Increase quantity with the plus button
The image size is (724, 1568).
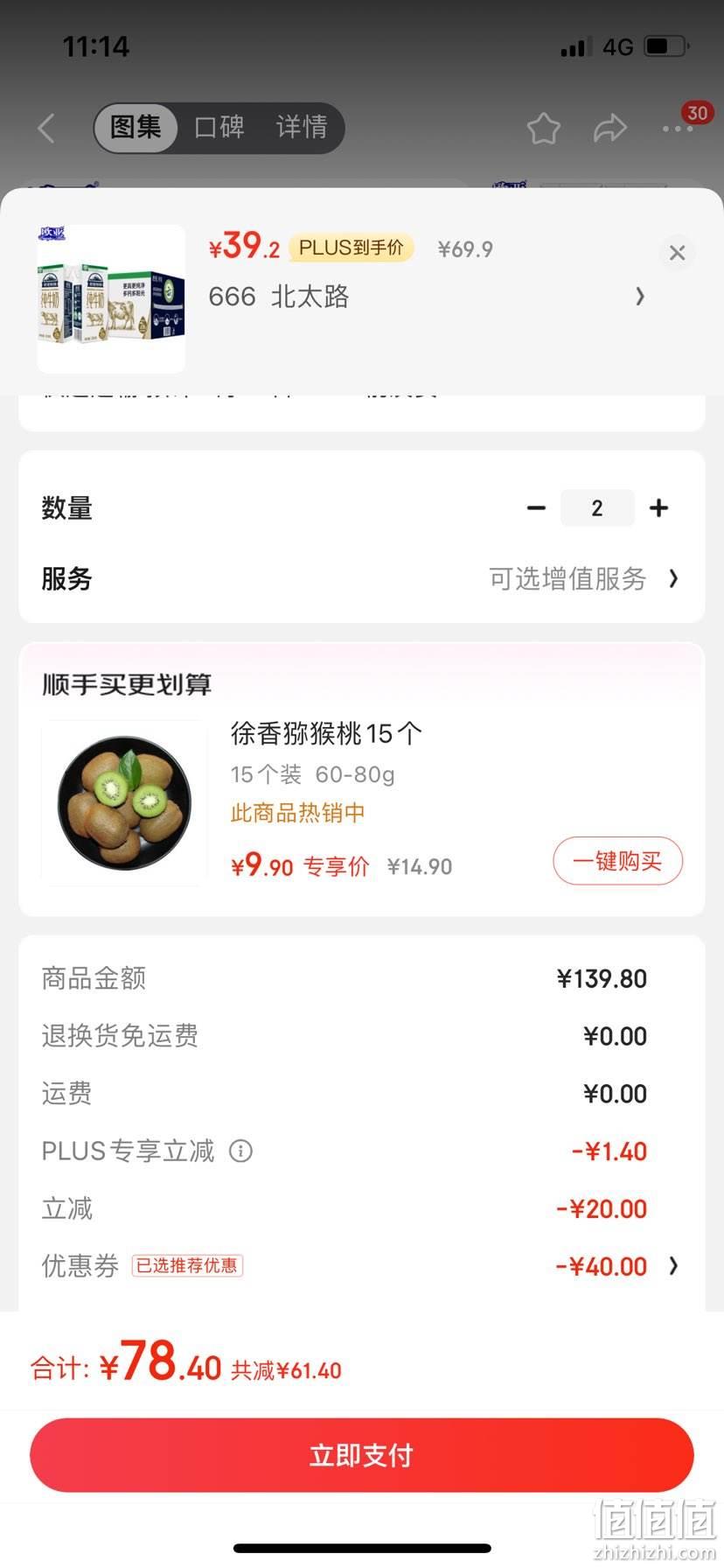coord(658,508)
